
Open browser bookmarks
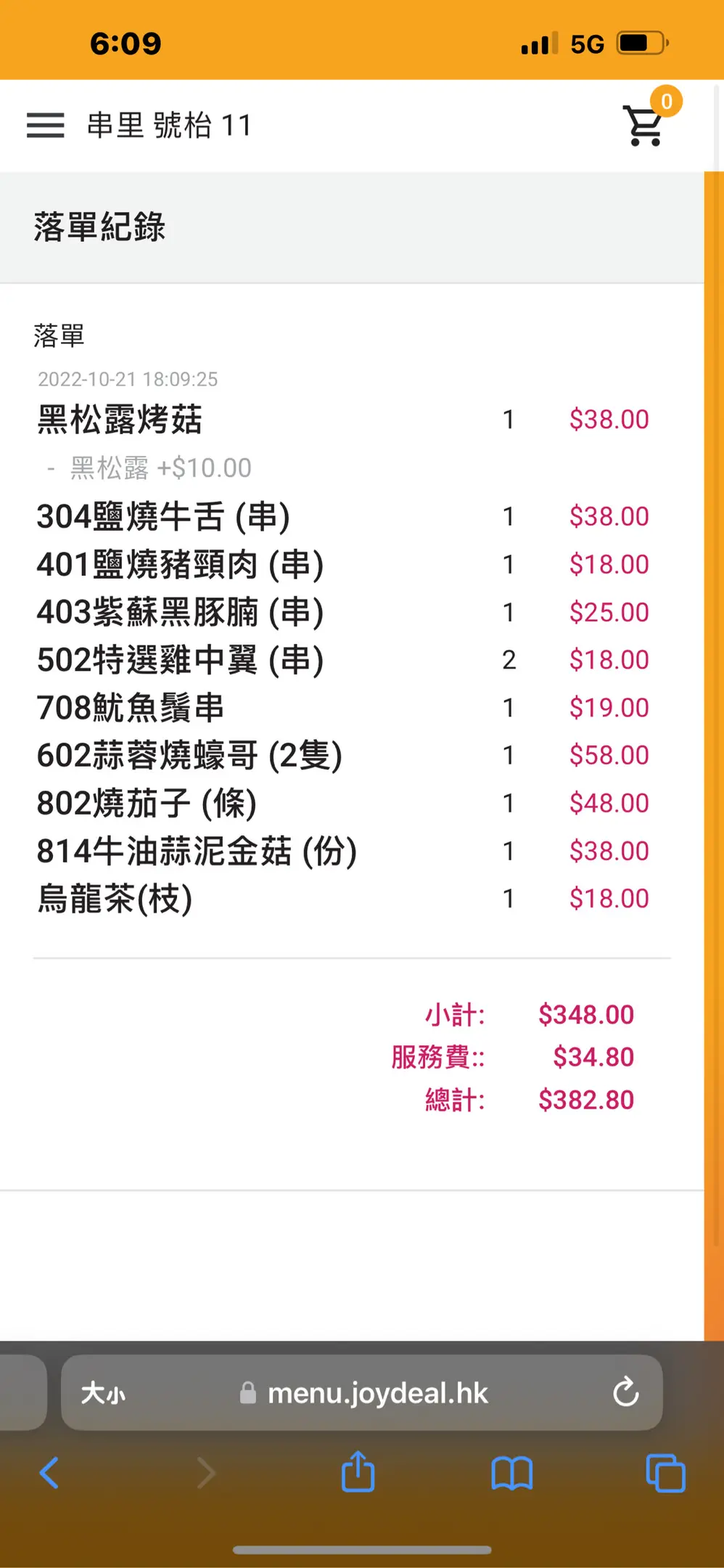(511, 1473)
